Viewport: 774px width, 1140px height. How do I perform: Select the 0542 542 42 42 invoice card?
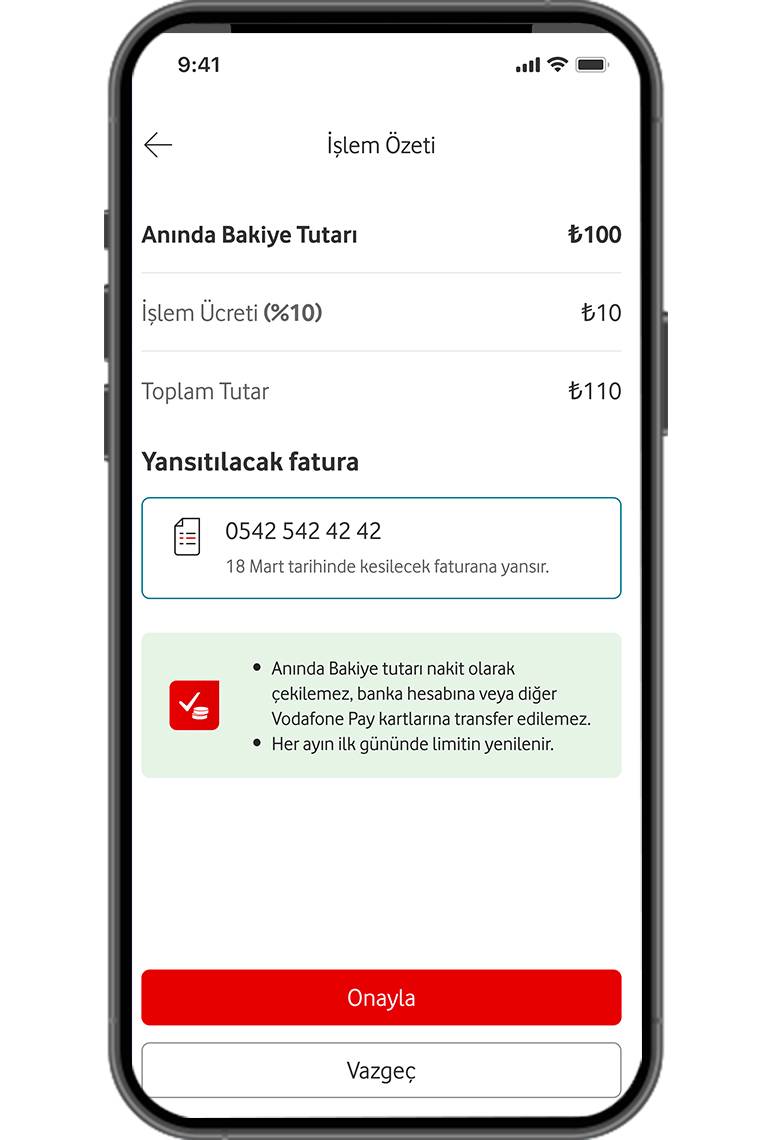pos(381,547)
